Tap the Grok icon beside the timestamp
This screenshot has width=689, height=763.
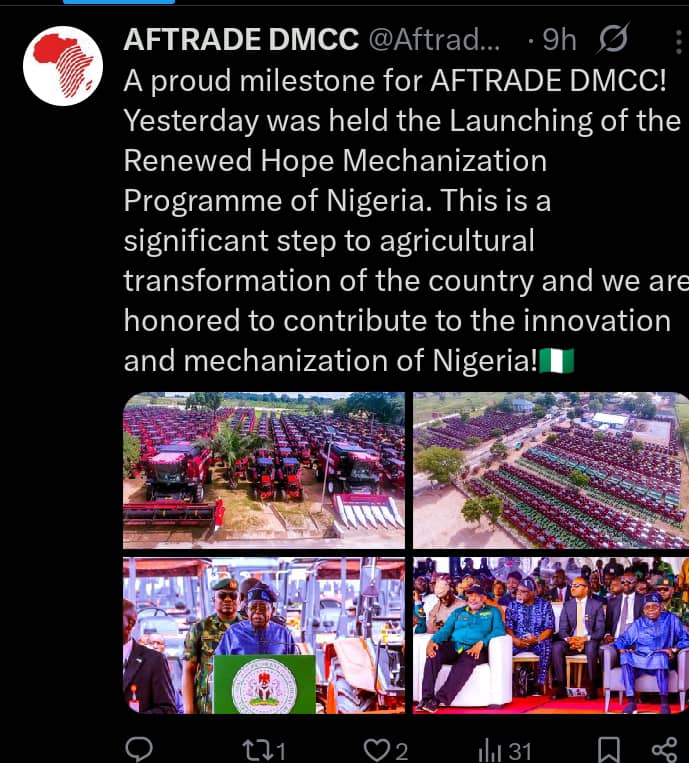click(x=612, y=40)
